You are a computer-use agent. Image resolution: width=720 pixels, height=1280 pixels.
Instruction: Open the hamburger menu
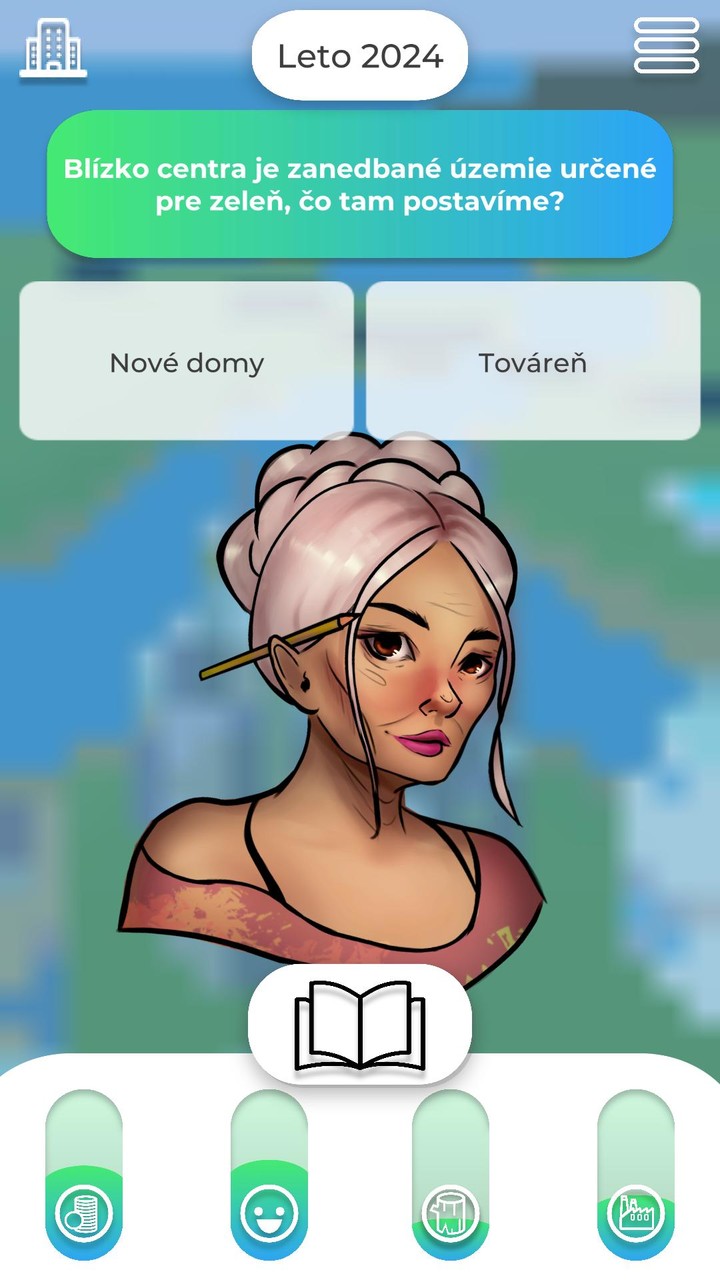[666, 46]
